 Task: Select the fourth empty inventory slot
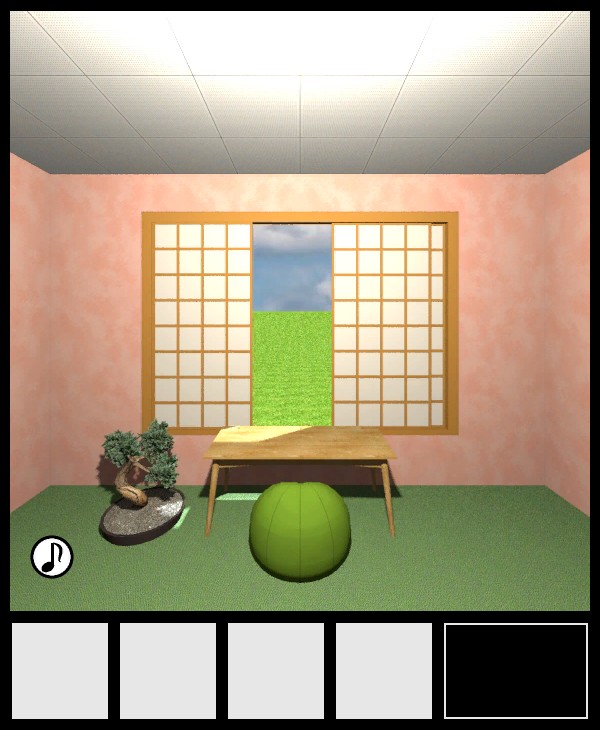pyautogui.click(x=384, y=671)
